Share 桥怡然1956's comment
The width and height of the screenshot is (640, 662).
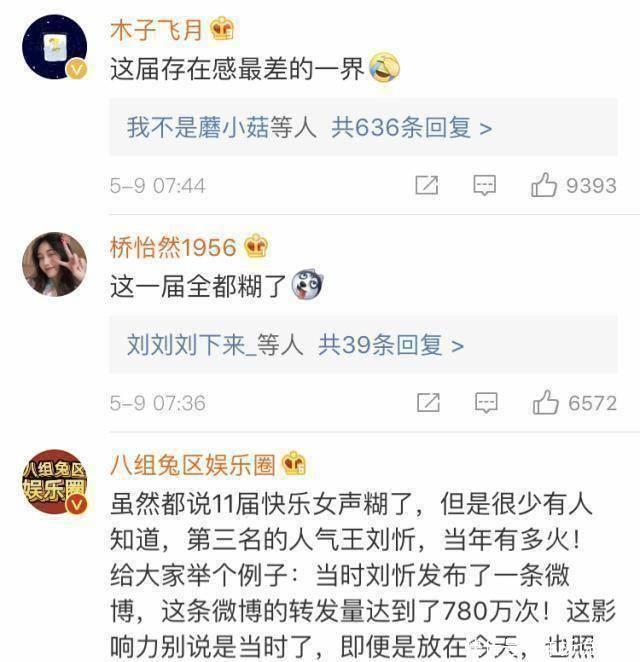pos(427,403)
